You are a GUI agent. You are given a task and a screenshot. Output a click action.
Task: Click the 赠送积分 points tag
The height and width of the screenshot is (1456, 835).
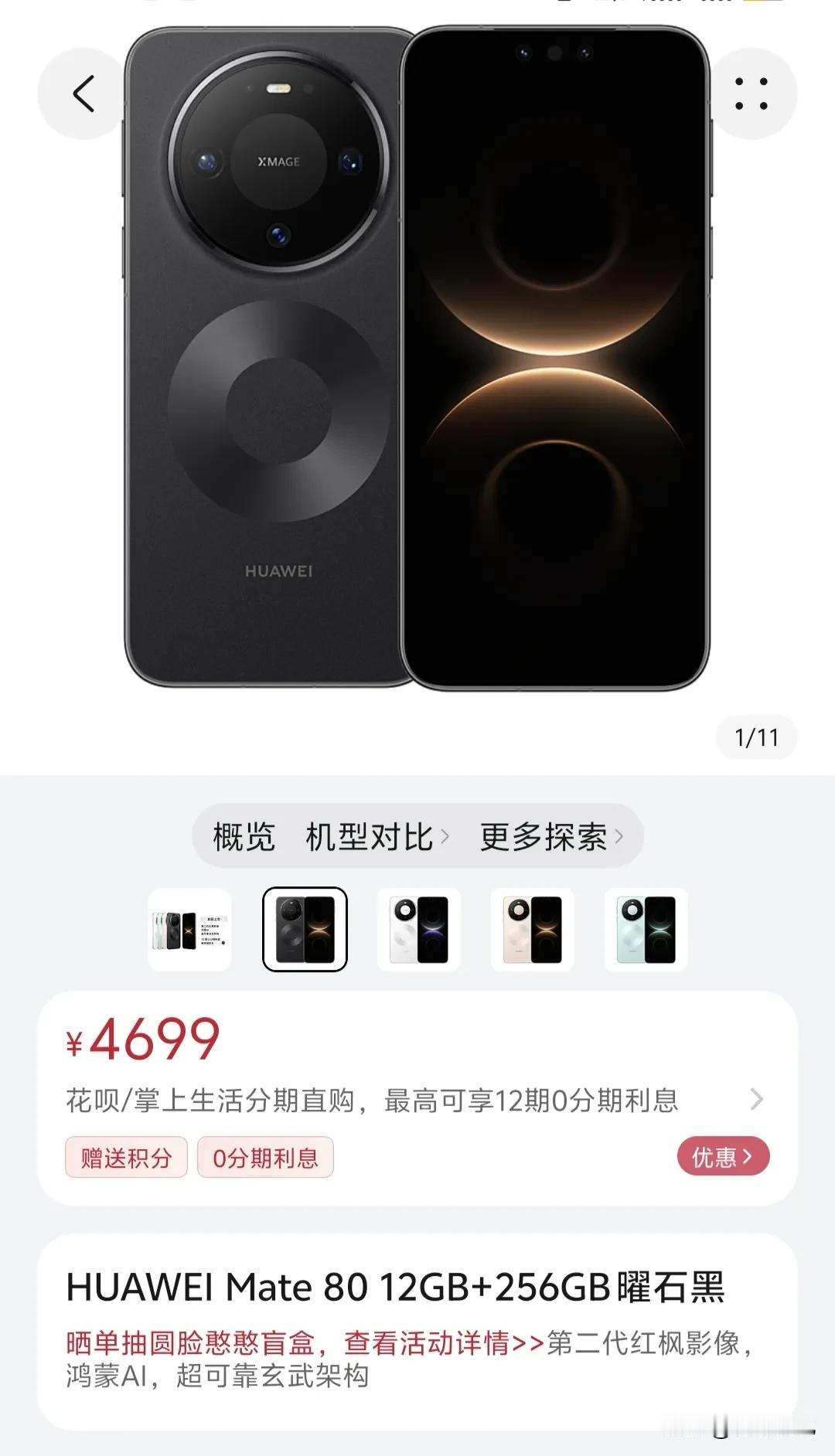[126, 1157]
